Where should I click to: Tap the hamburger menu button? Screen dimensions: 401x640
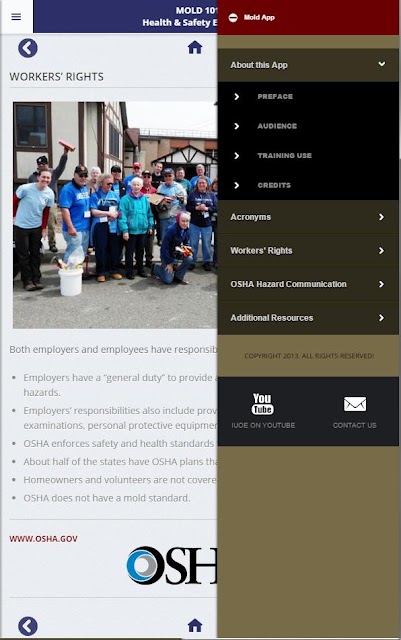[x=16, y=17]
